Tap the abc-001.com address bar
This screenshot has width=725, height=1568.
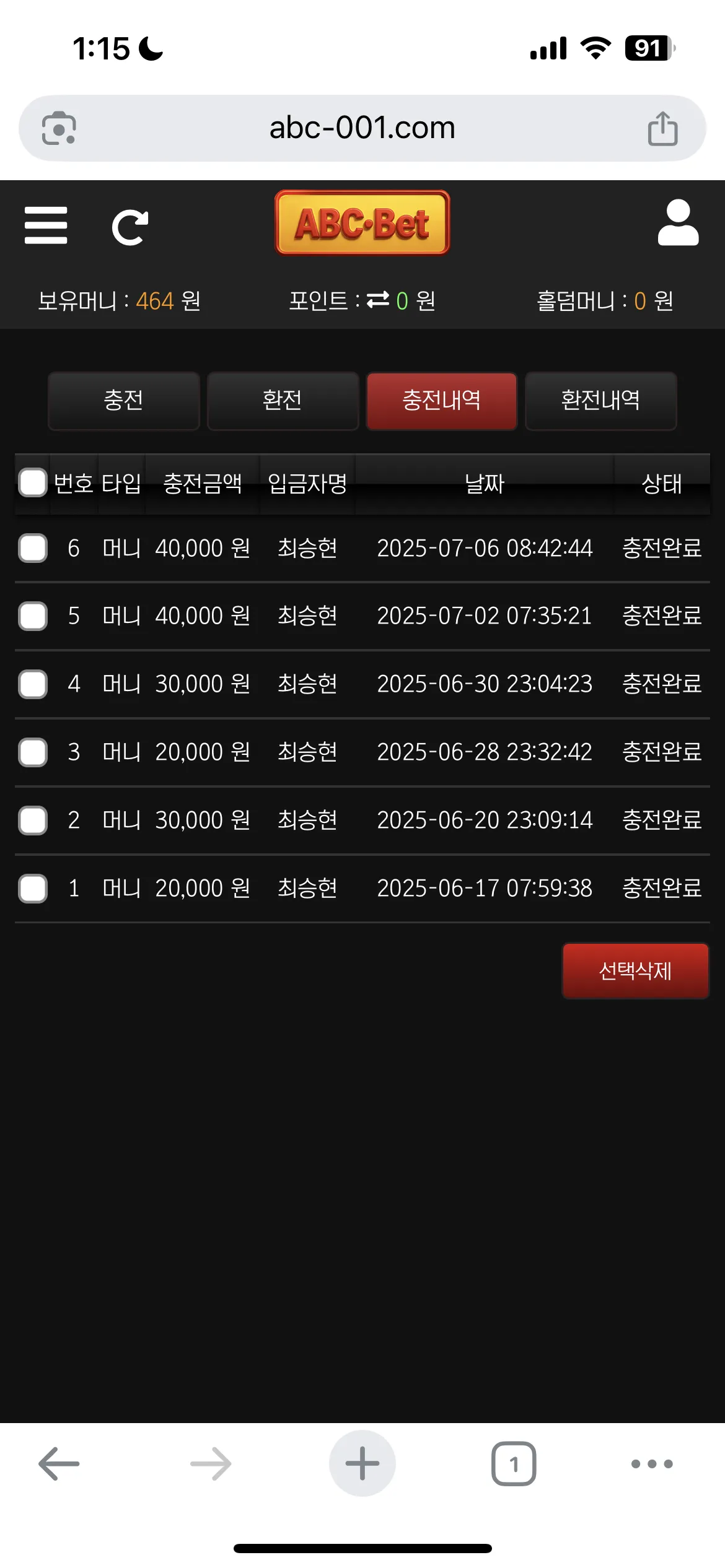(362, 128)
